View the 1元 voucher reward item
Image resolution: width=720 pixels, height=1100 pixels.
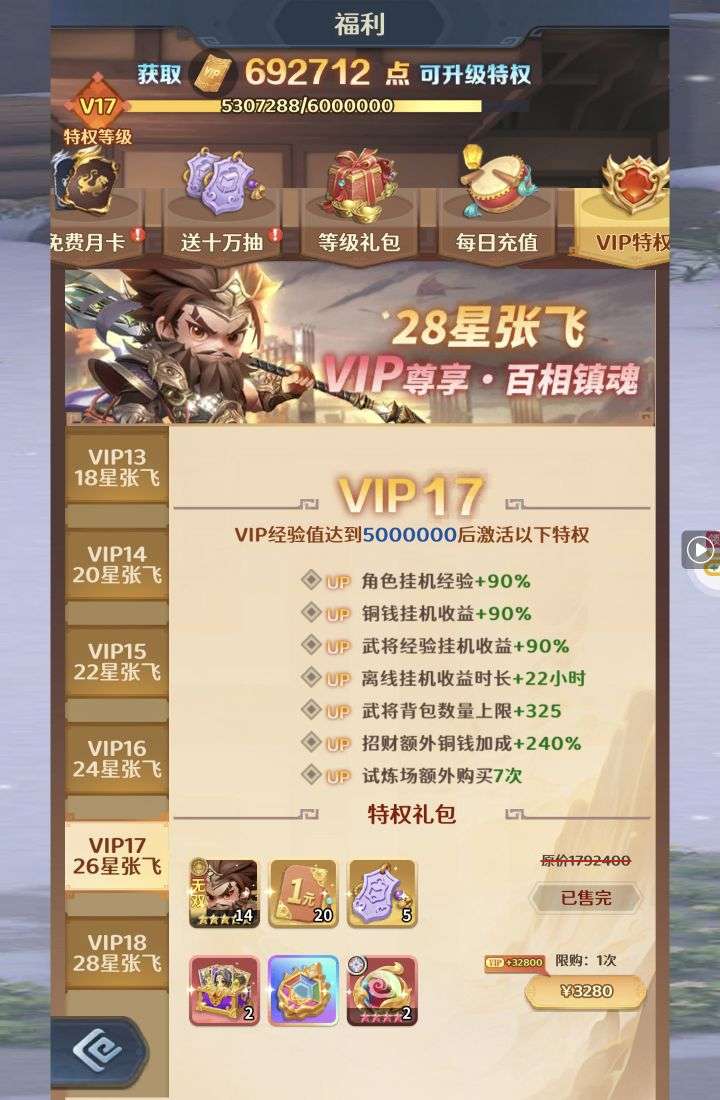point(303,893)
